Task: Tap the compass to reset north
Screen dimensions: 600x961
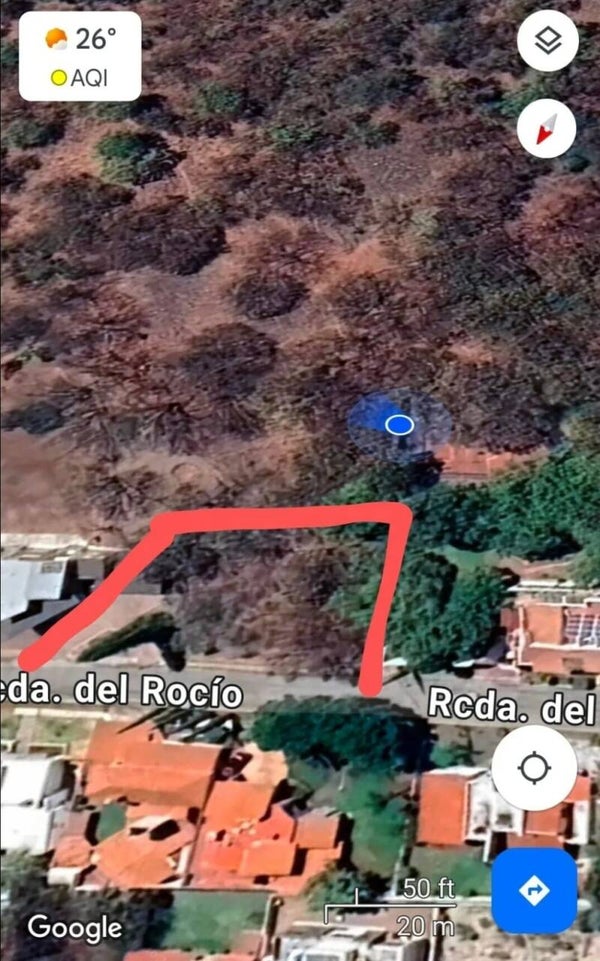Action: click(546, 129)
